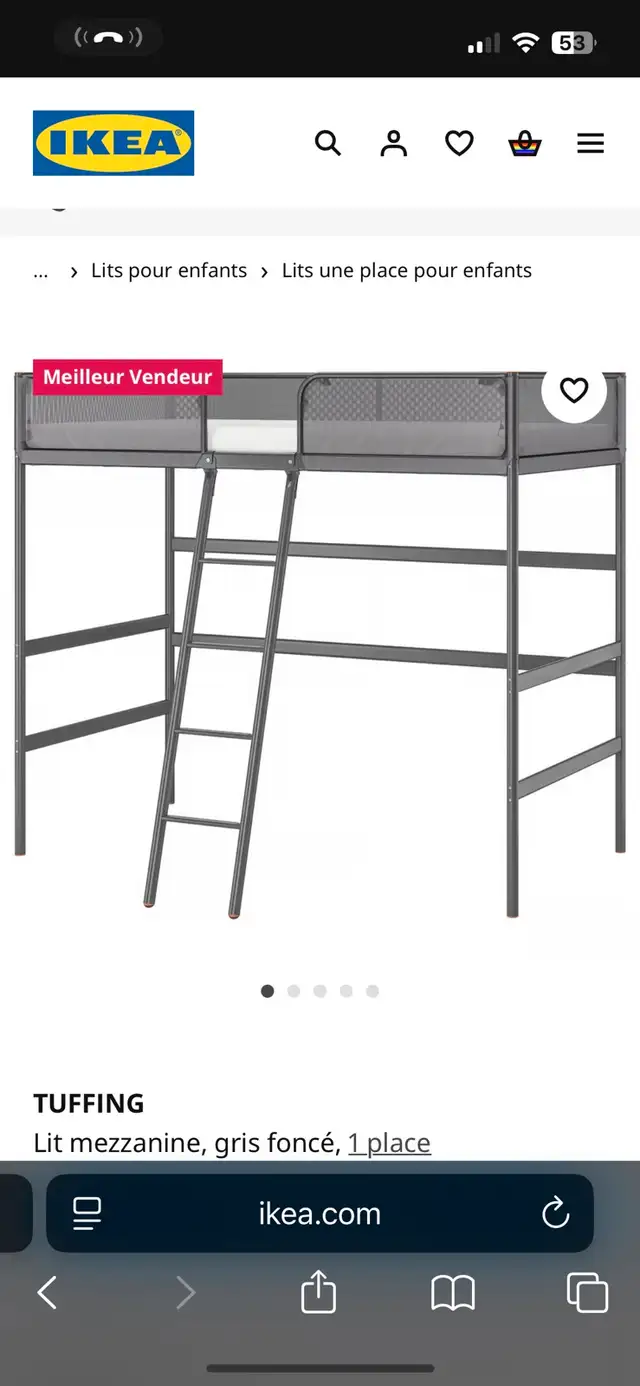Screen dimensions: 640x1386
Task: Open 'Lits une place pour enfants' breadcrumb
Action: (x=407, y=271)
